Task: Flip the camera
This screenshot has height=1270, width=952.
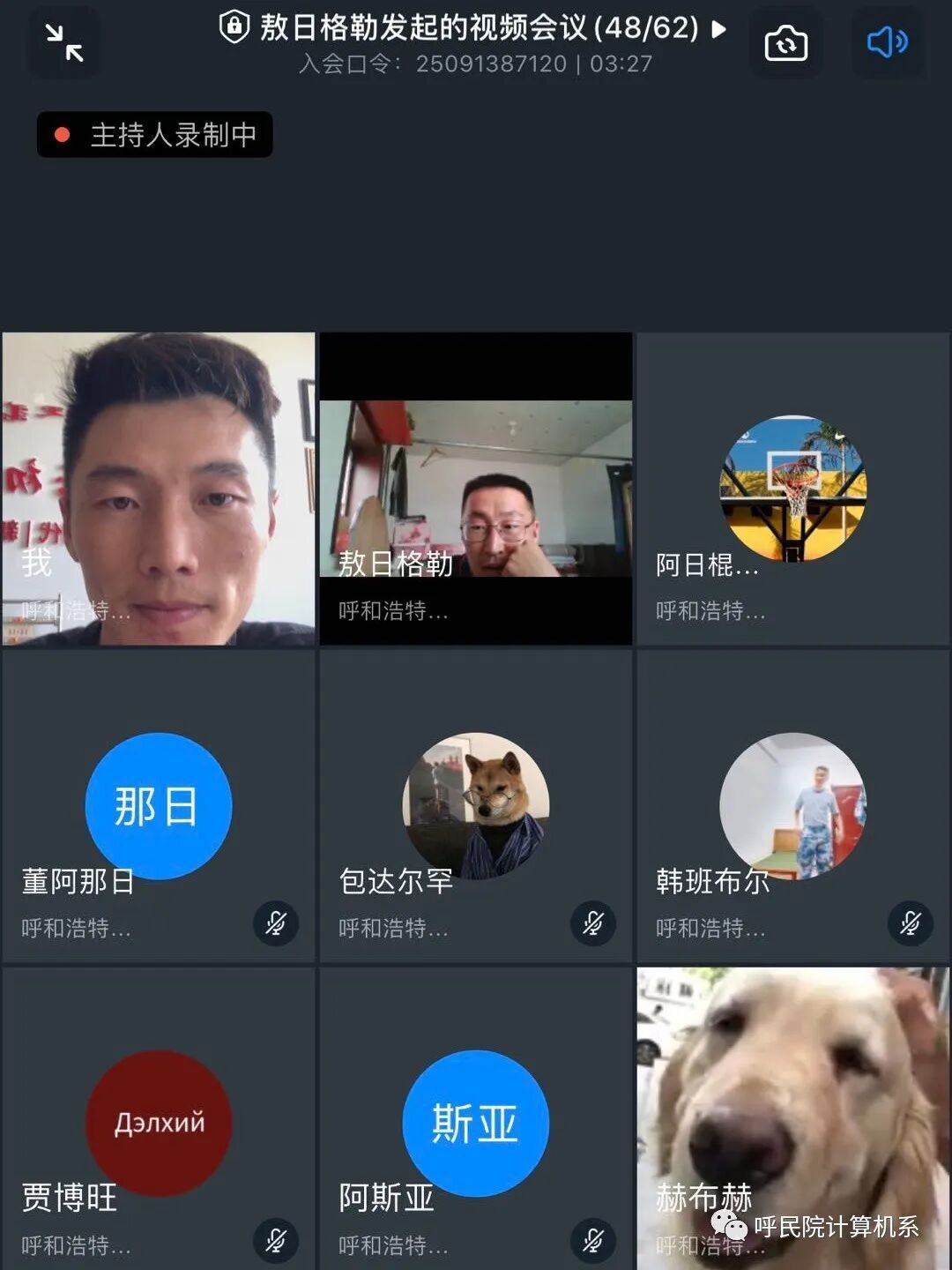Action: pyautogui.click(x=785, y=42)
